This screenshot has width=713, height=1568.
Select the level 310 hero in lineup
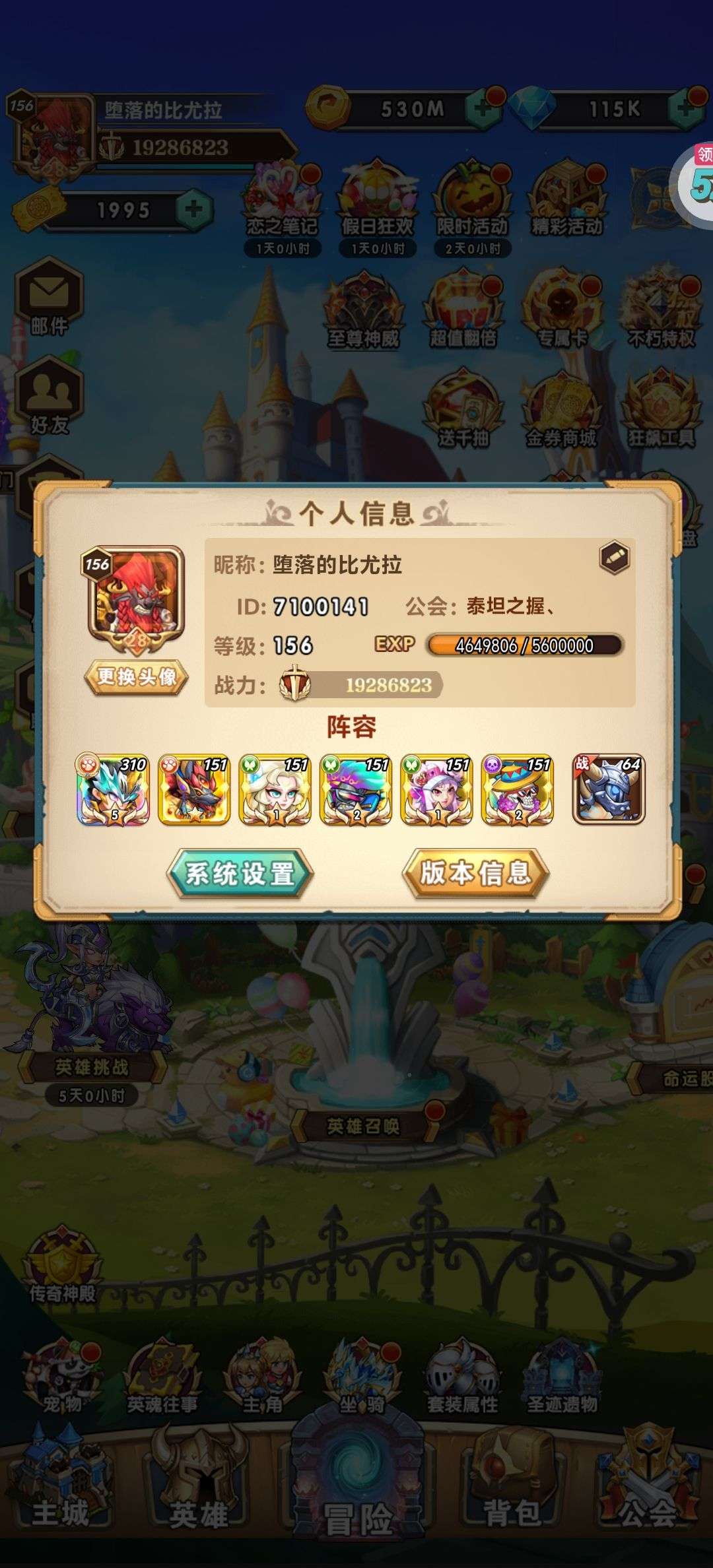click(113, 789)
